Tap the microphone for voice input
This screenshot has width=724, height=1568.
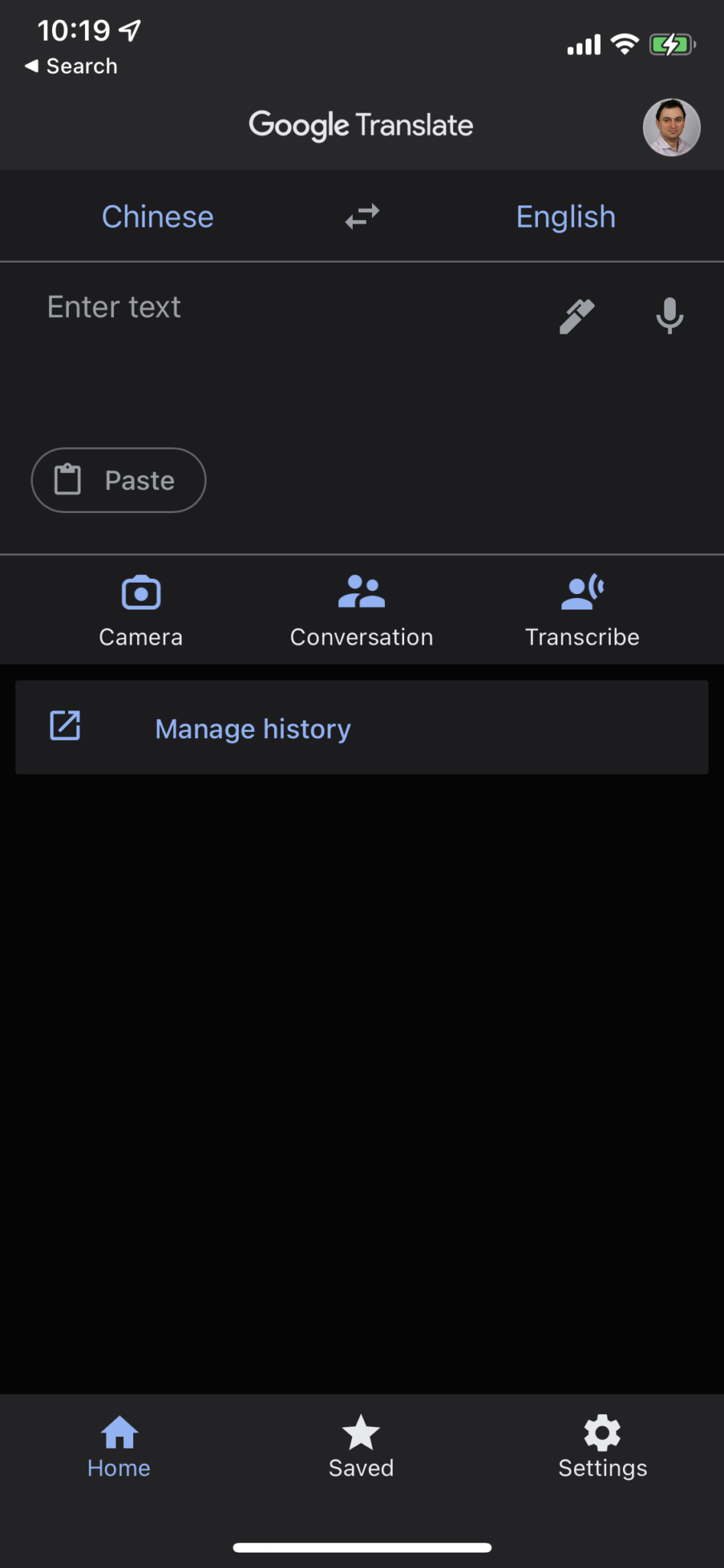pyautogui.click(x=669, y=315)
